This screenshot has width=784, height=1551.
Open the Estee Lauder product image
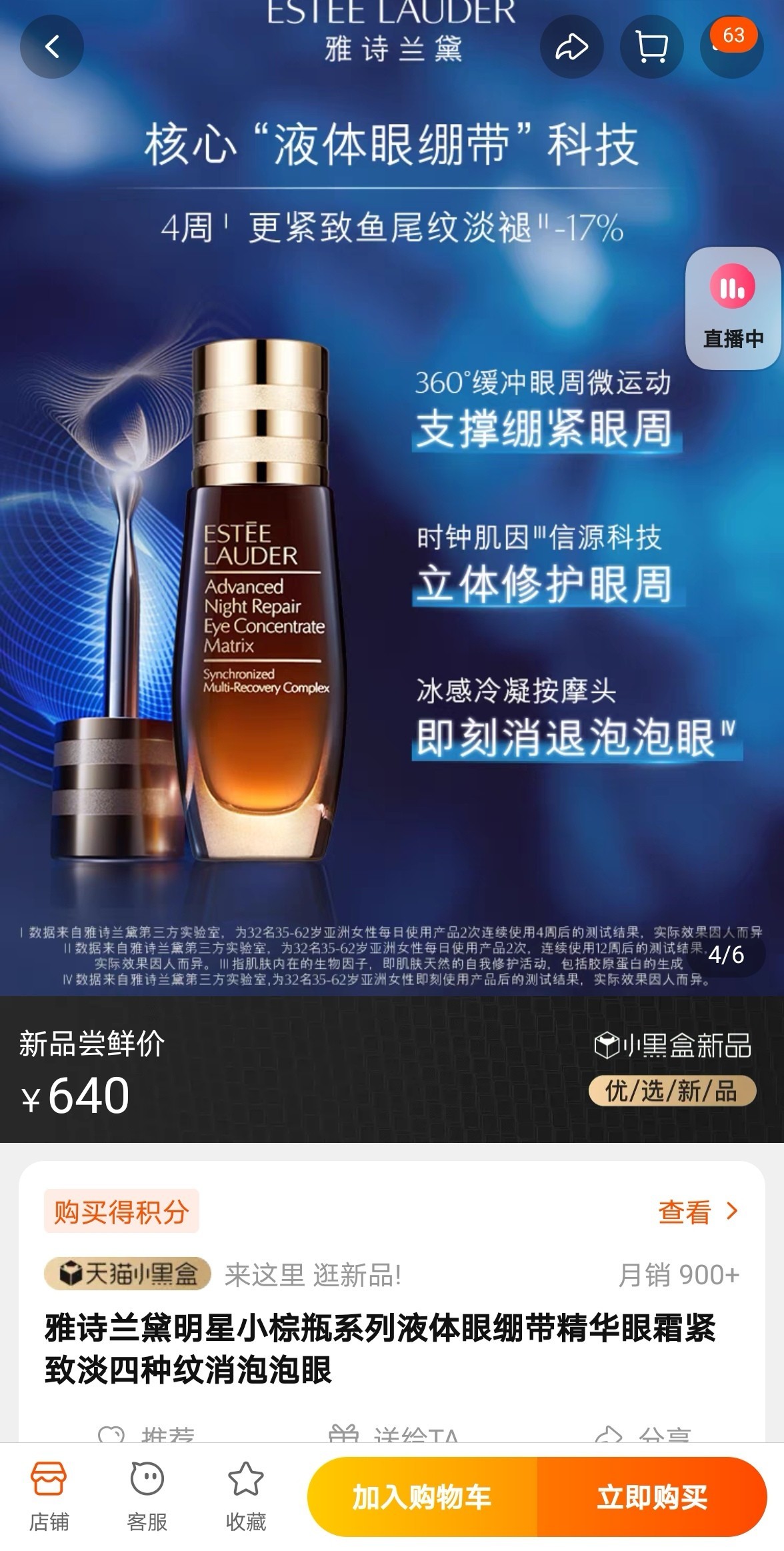click(x=392, y=533)
